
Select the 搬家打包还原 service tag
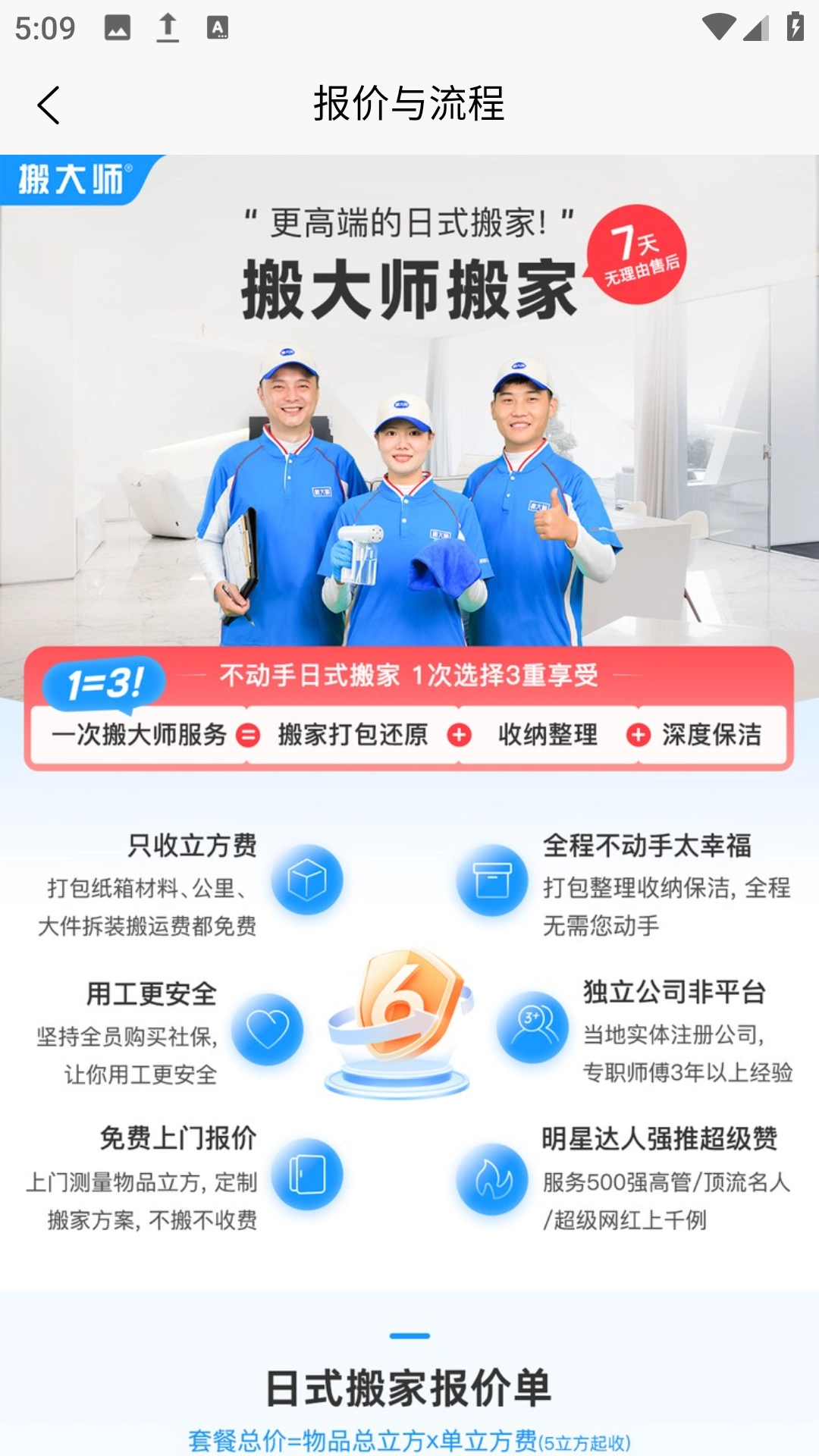(x=353, y=734)
